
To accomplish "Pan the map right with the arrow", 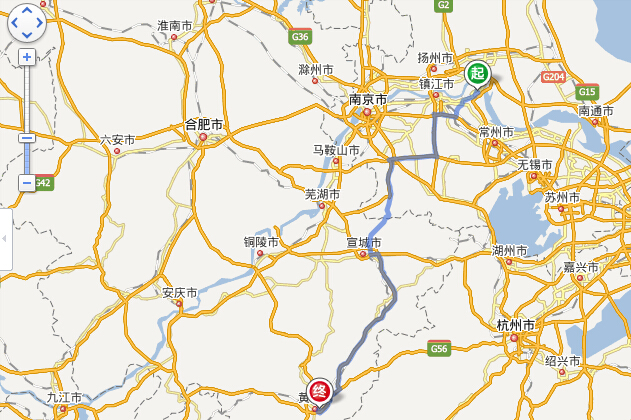I will [x=41, y=22].
